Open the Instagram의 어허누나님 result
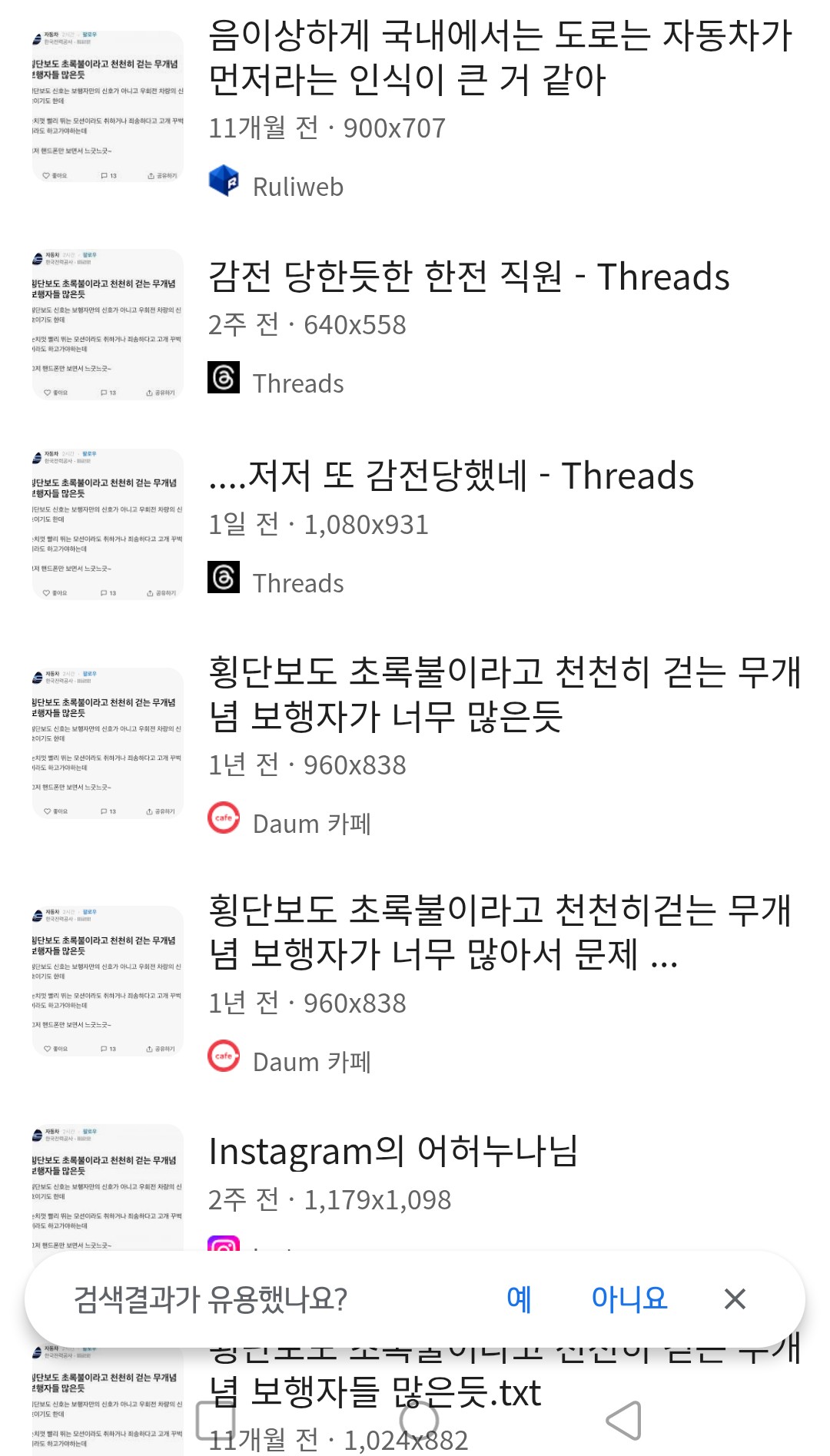 tap(393, 1151)
